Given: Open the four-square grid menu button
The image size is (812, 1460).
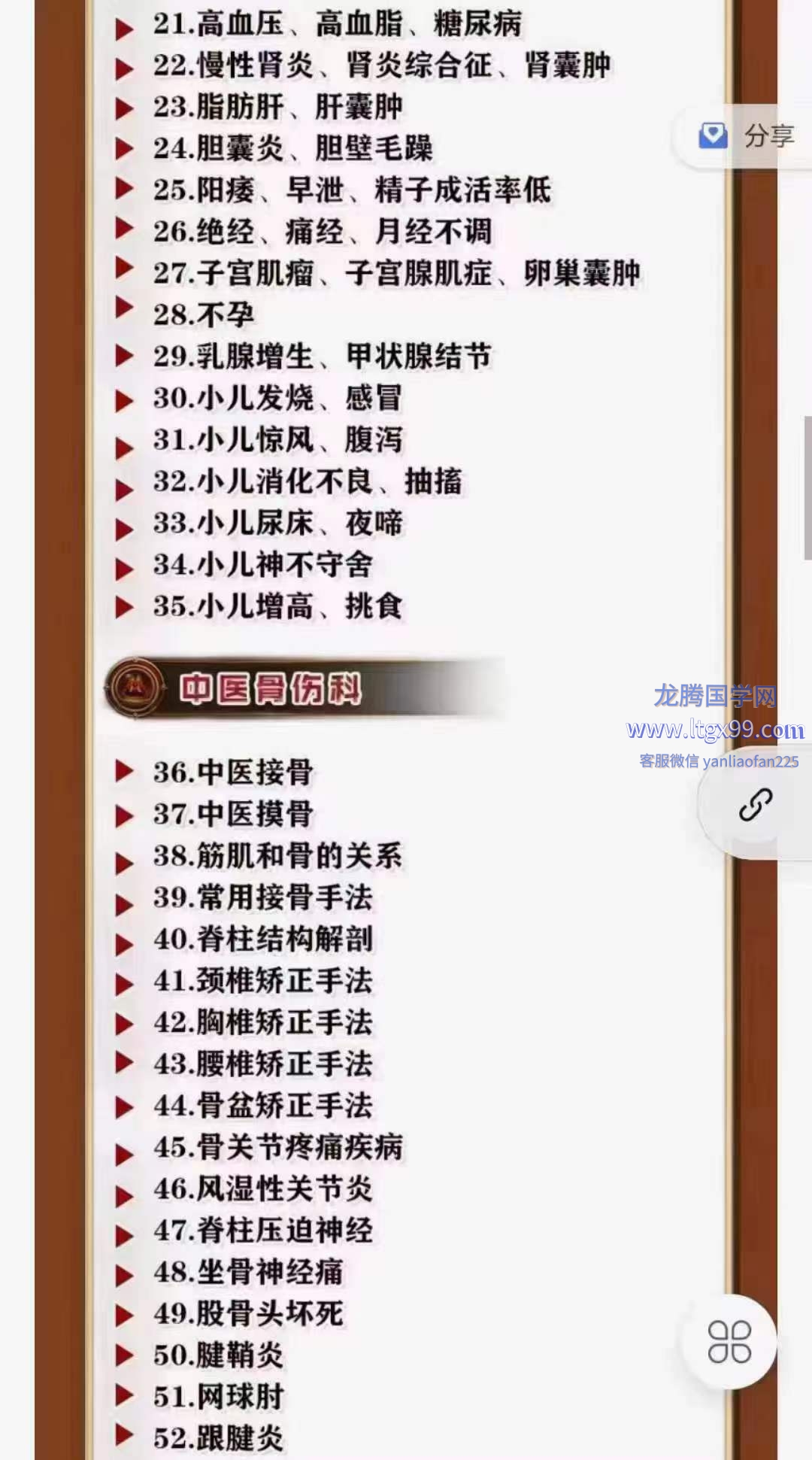Looking at the screenshot, I should click(729, 1341).
